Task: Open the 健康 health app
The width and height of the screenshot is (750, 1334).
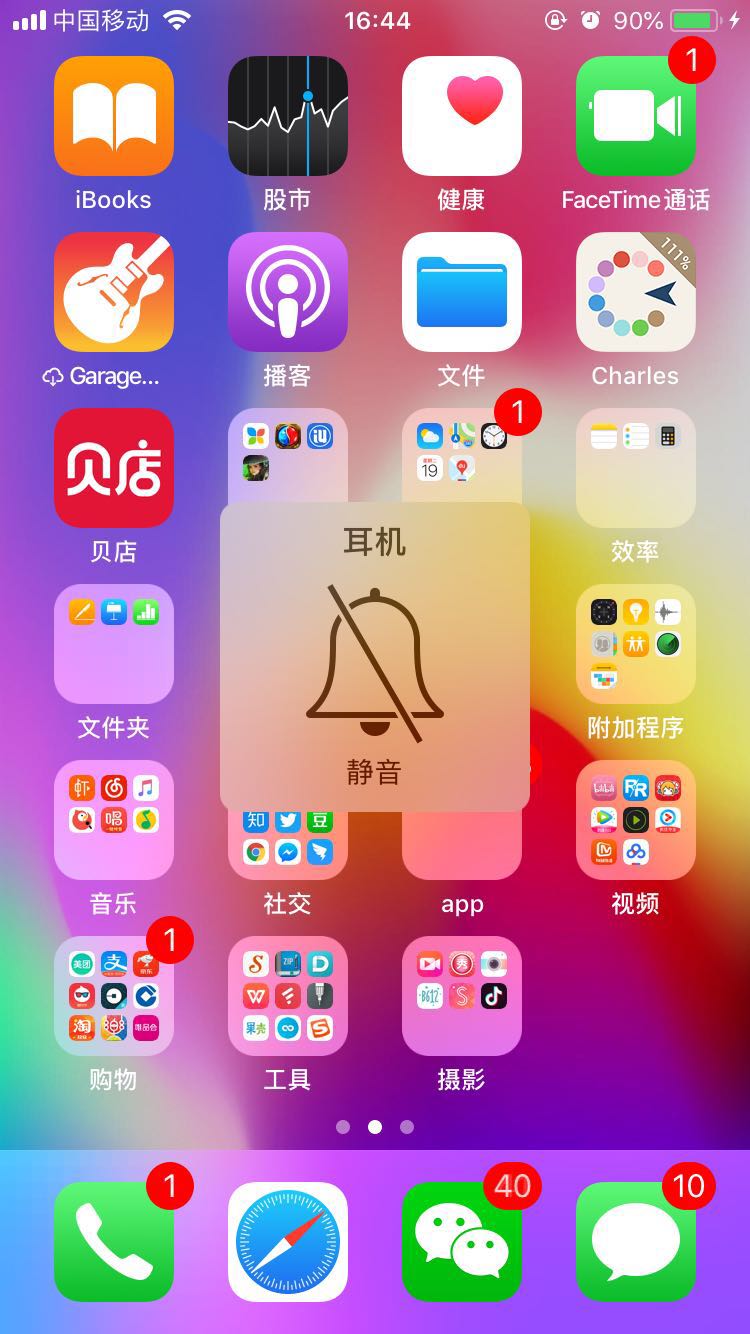Action: click(461, 116)
